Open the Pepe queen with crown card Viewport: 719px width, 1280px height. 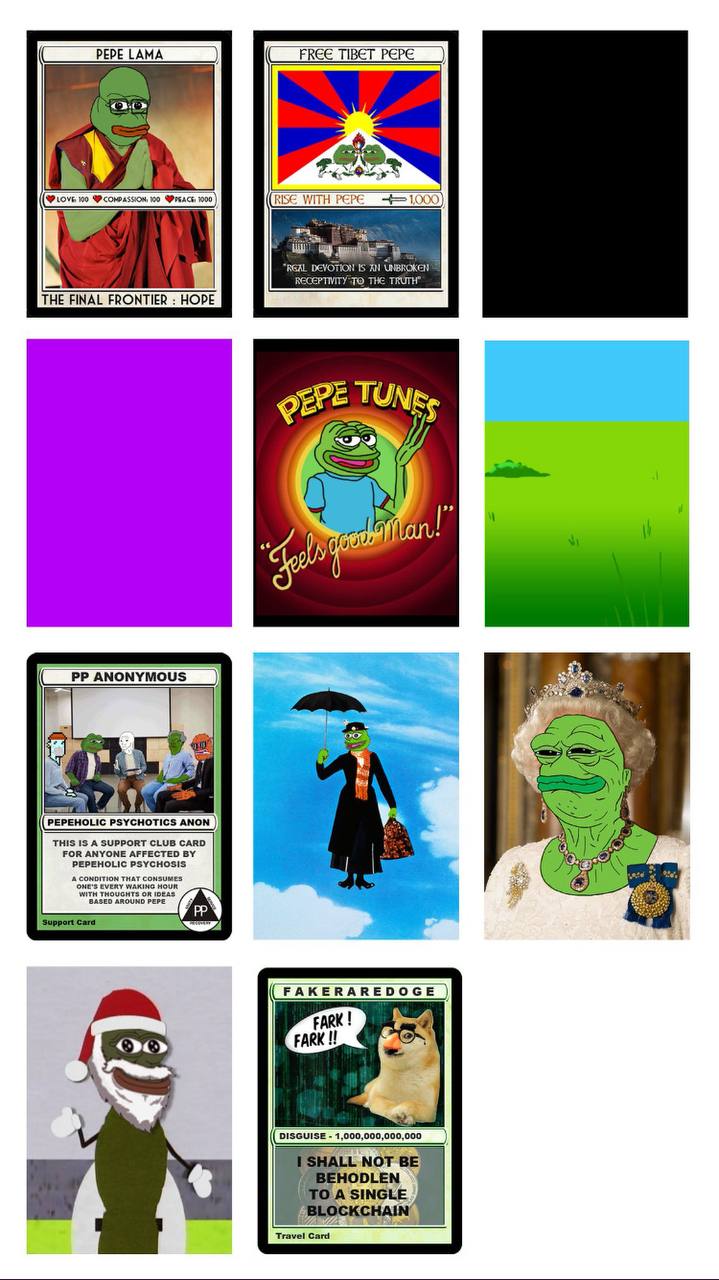587,796
